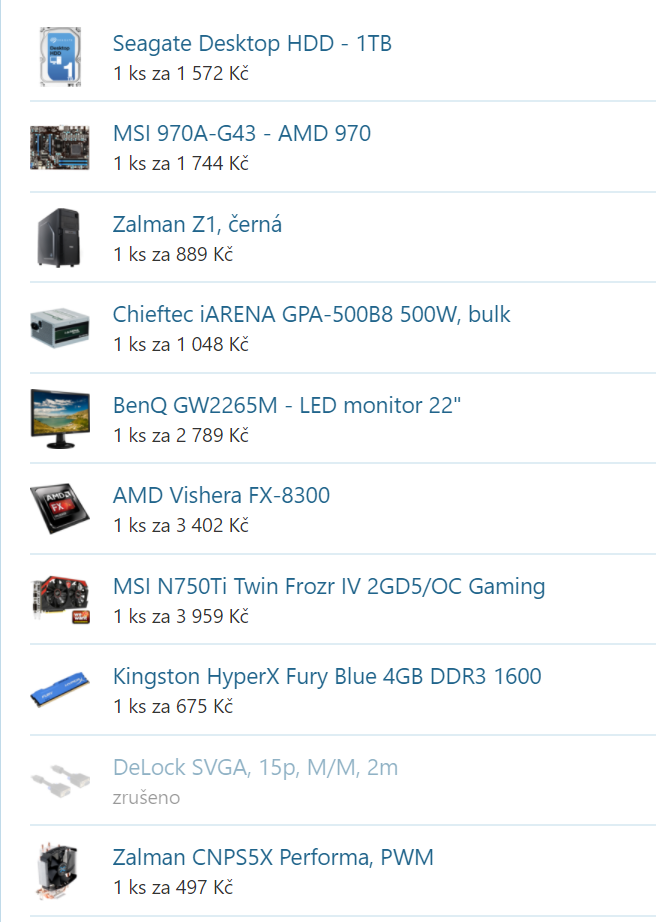Select Zalman CNPS5X Performa cooler
The image size is (656, 922).
[x=273, y=858]
